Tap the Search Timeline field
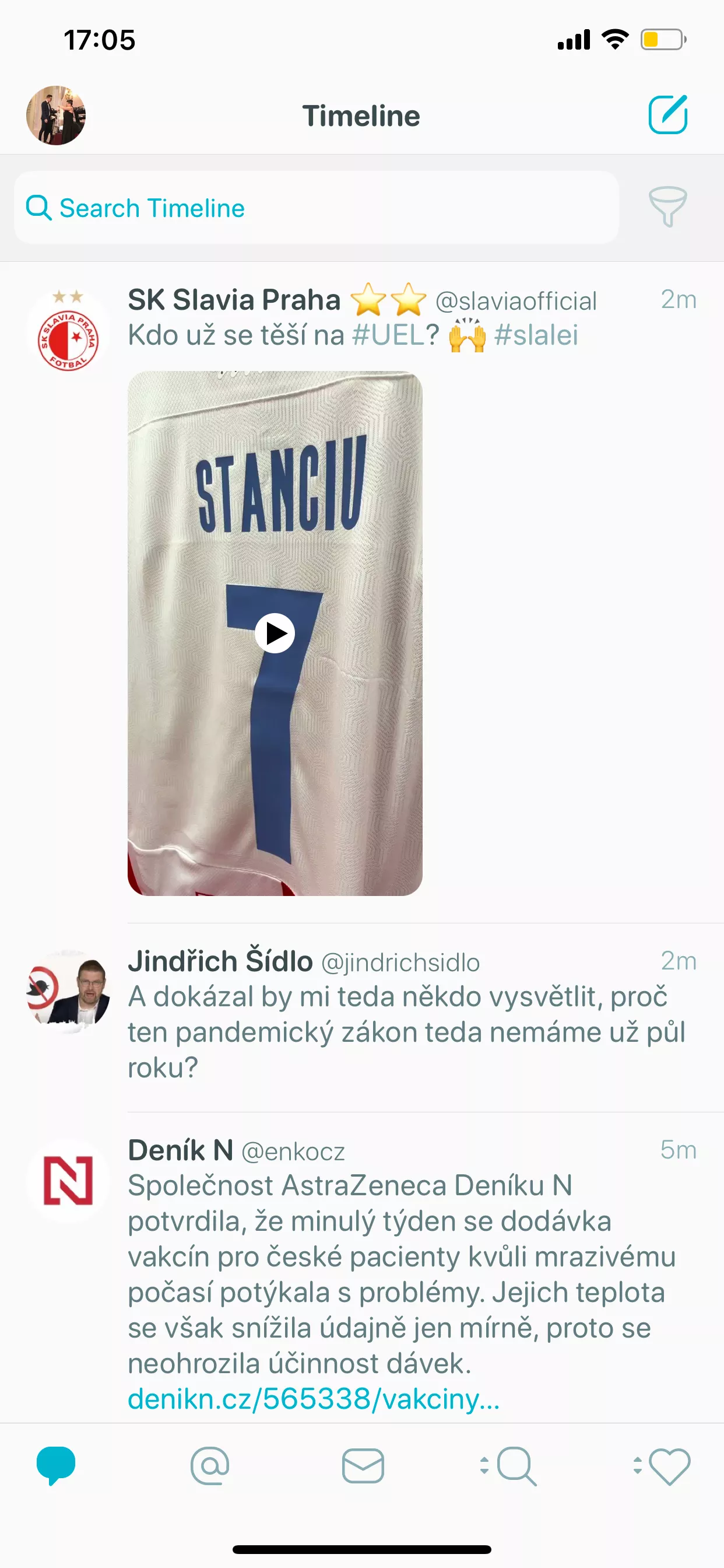The height and width of the screenshot is (1568, 724). [x=317, y=208]
